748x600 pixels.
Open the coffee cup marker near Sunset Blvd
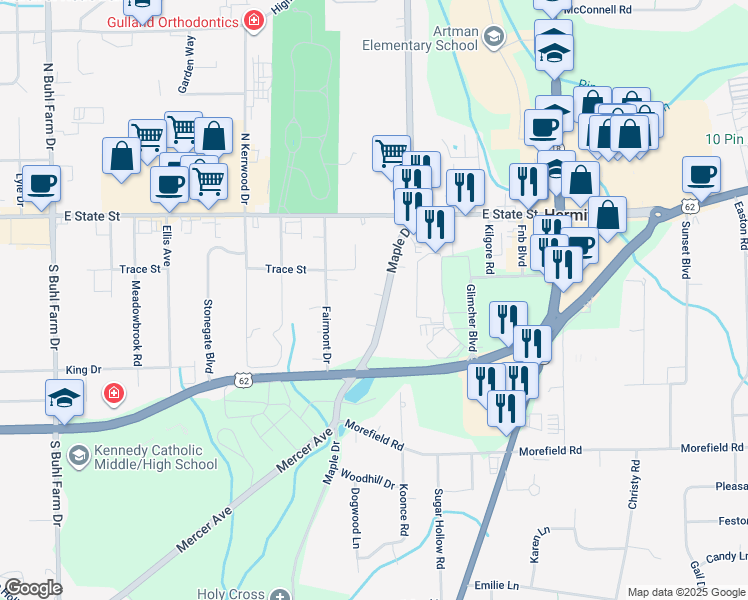[x=701, y=178]
